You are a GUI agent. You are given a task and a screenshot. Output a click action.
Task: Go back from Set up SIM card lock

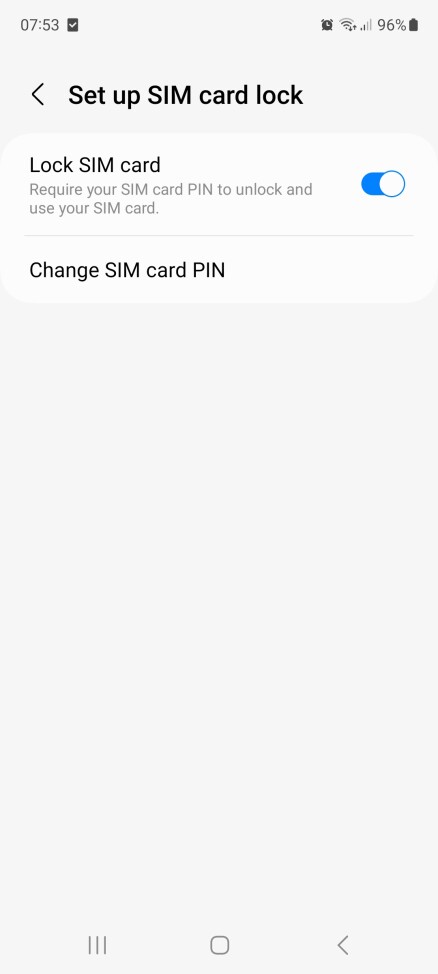(38, 95)
